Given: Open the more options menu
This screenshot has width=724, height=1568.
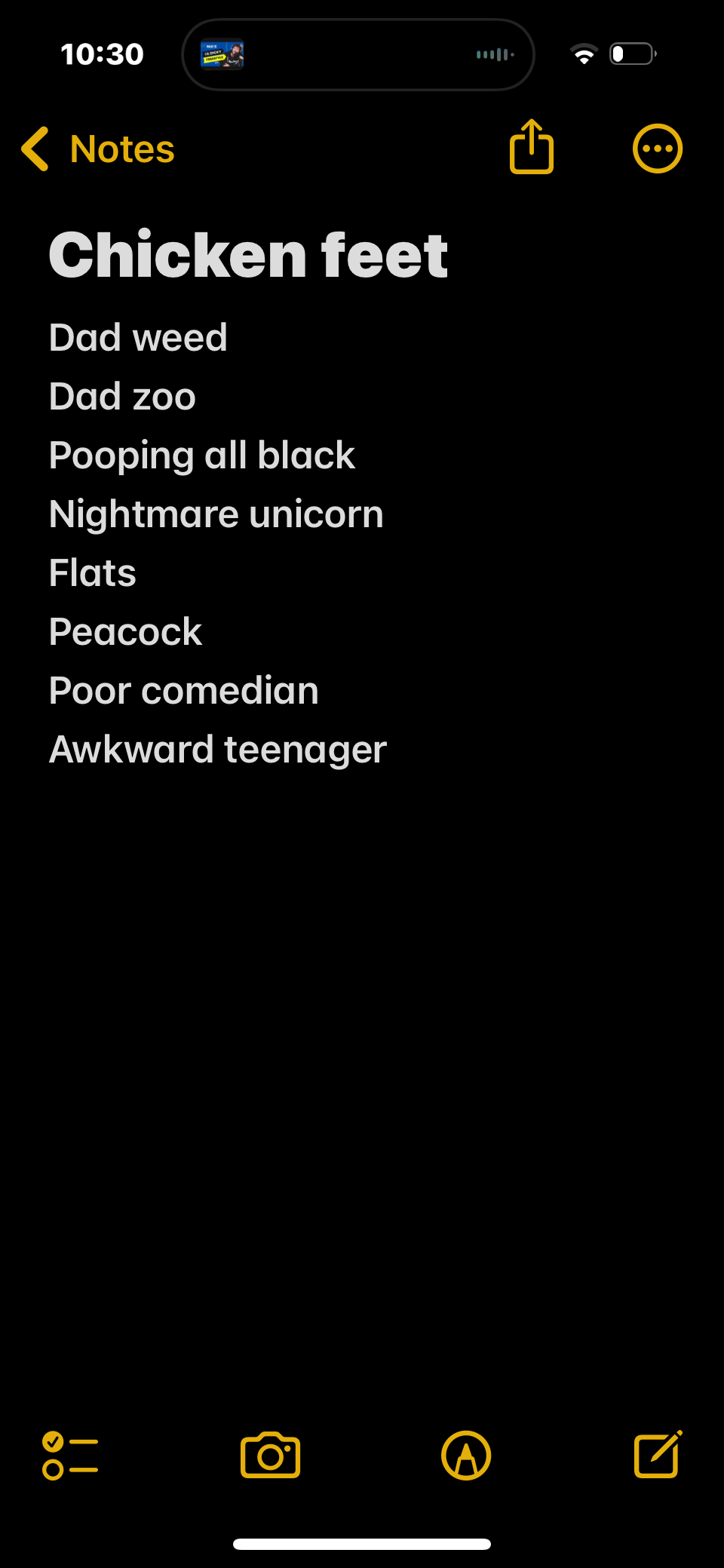Looking at the screenshot, I should click(x=657, y=149).
